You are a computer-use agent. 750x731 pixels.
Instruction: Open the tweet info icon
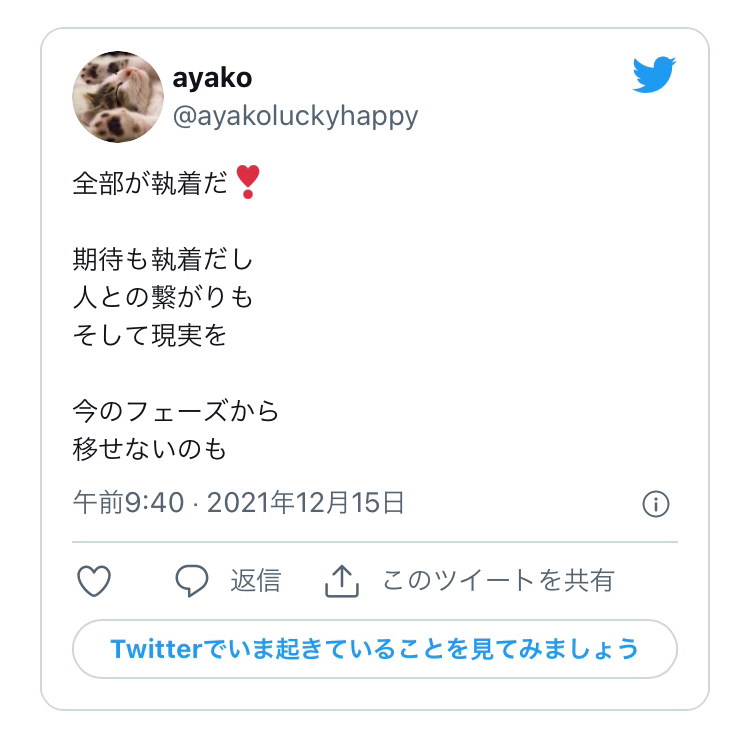[x=655, y=504]
